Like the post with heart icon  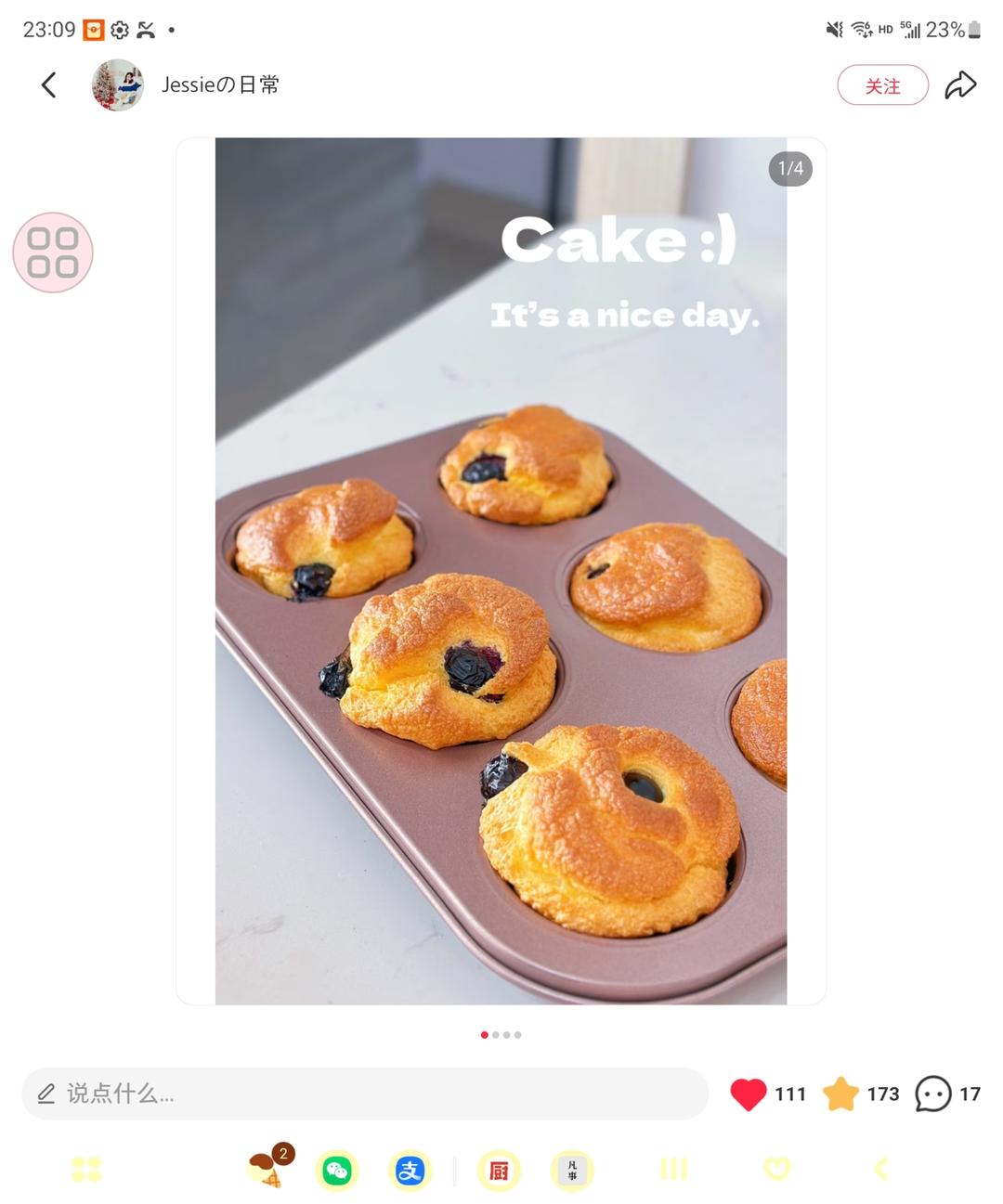coord(749,1094)
